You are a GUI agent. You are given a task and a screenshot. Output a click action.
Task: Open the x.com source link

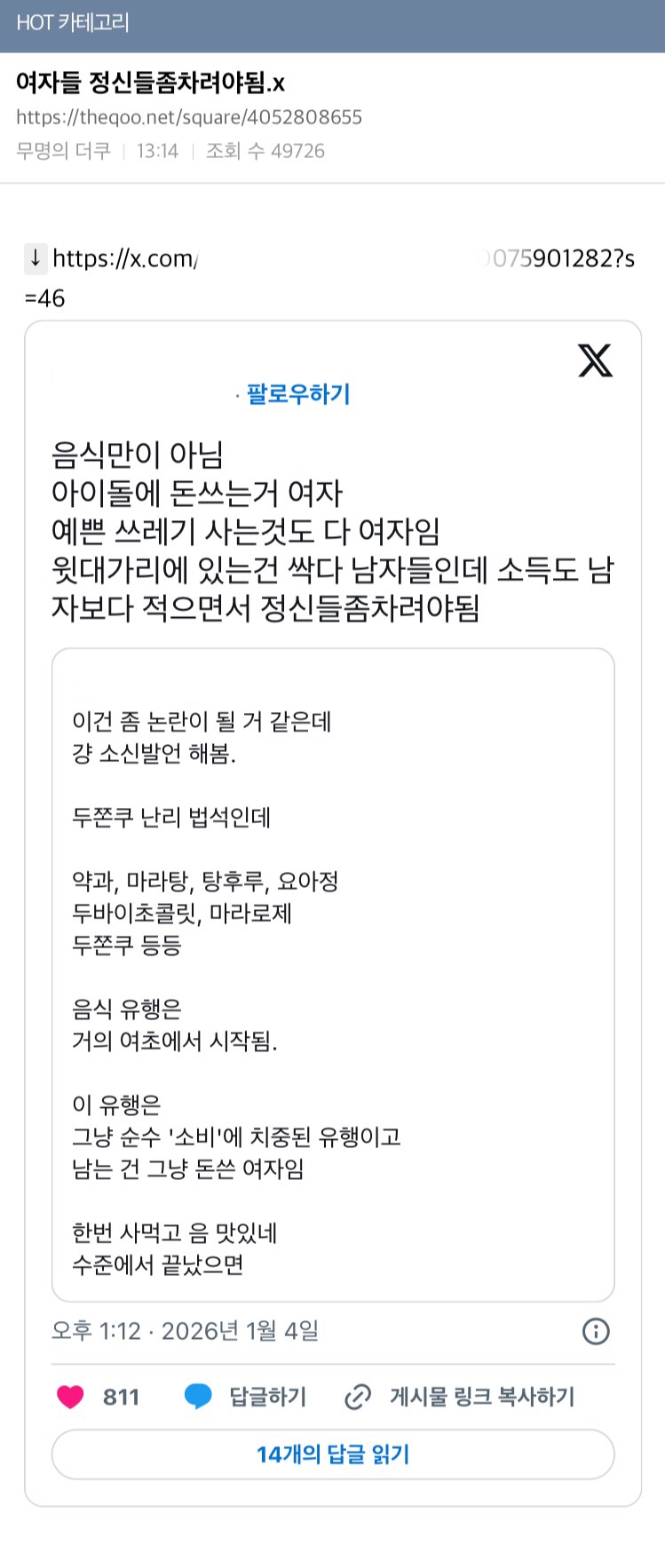(x=329, y=259)
